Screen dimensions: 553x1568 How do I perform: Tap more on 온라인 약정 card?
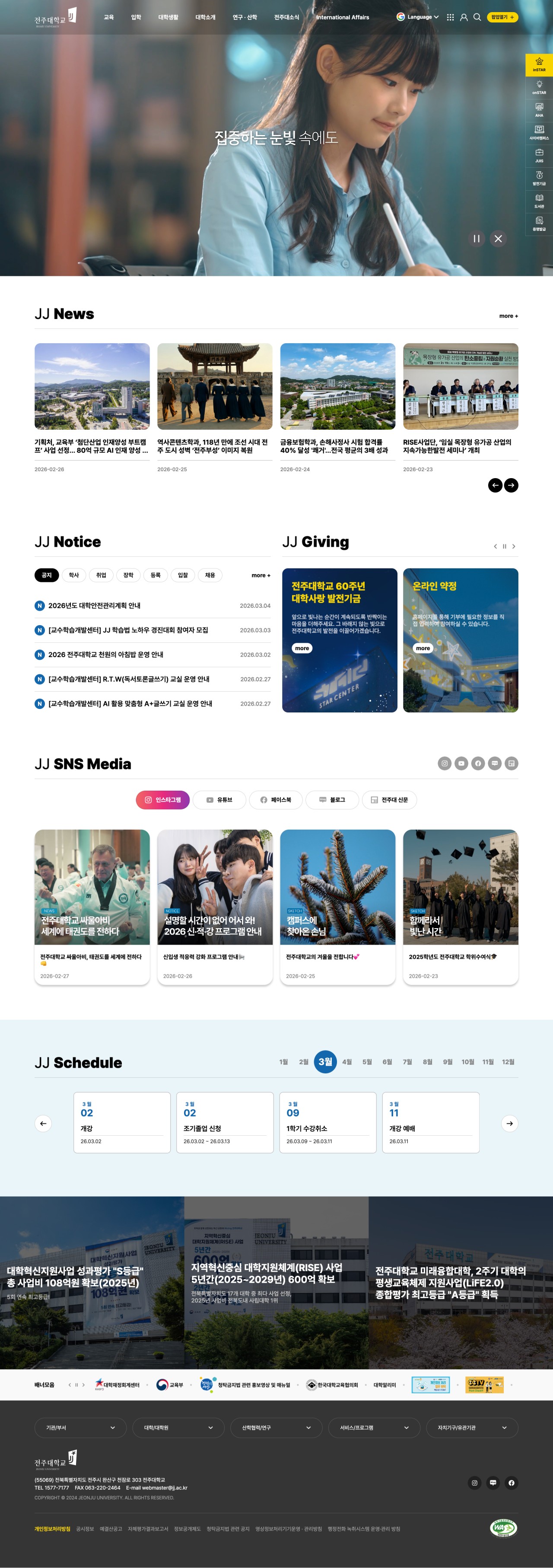pyautogui.click(x=423, y=648)
